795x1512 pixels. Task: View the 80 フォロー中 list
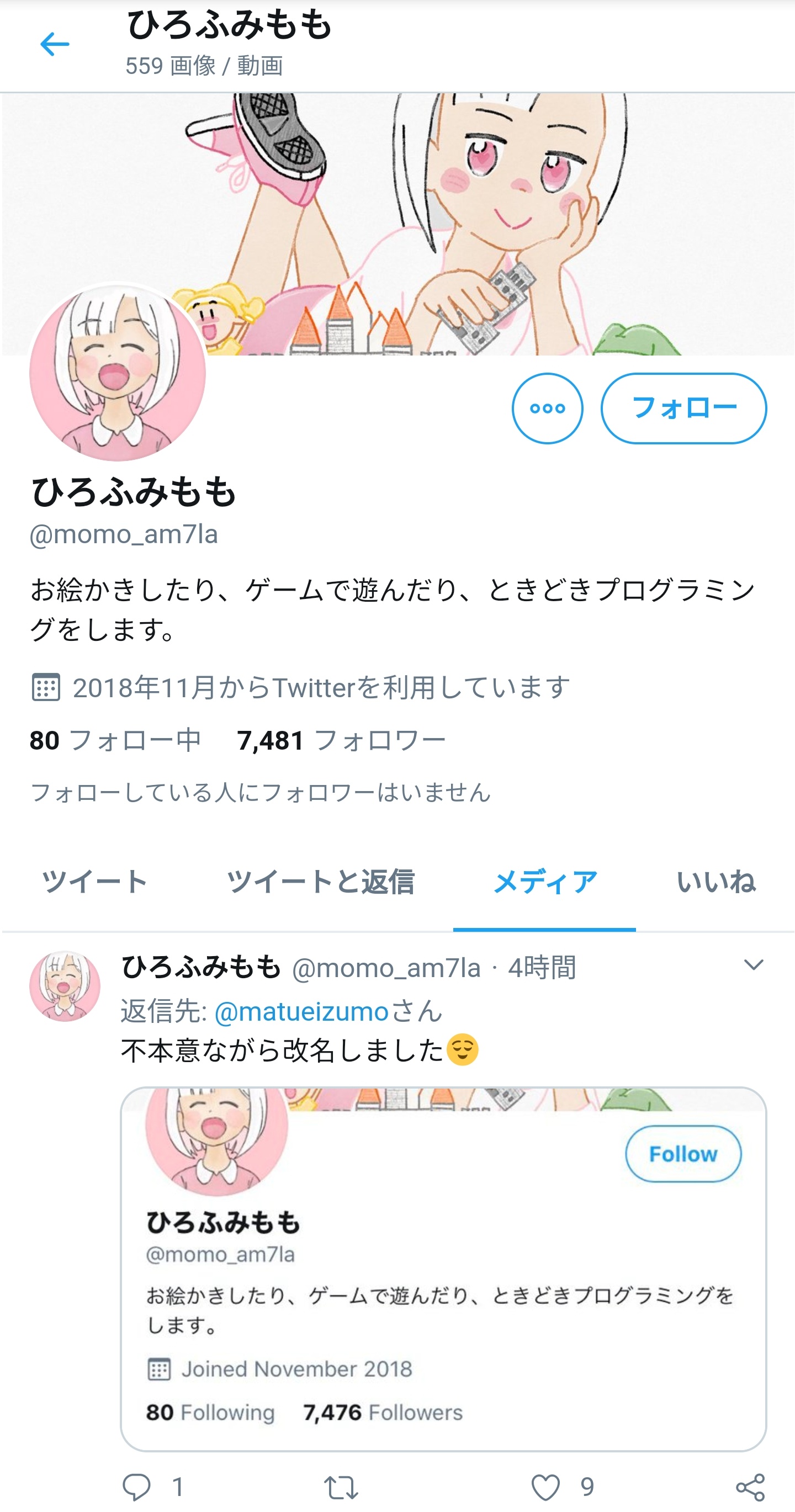(x=116, y=740)
